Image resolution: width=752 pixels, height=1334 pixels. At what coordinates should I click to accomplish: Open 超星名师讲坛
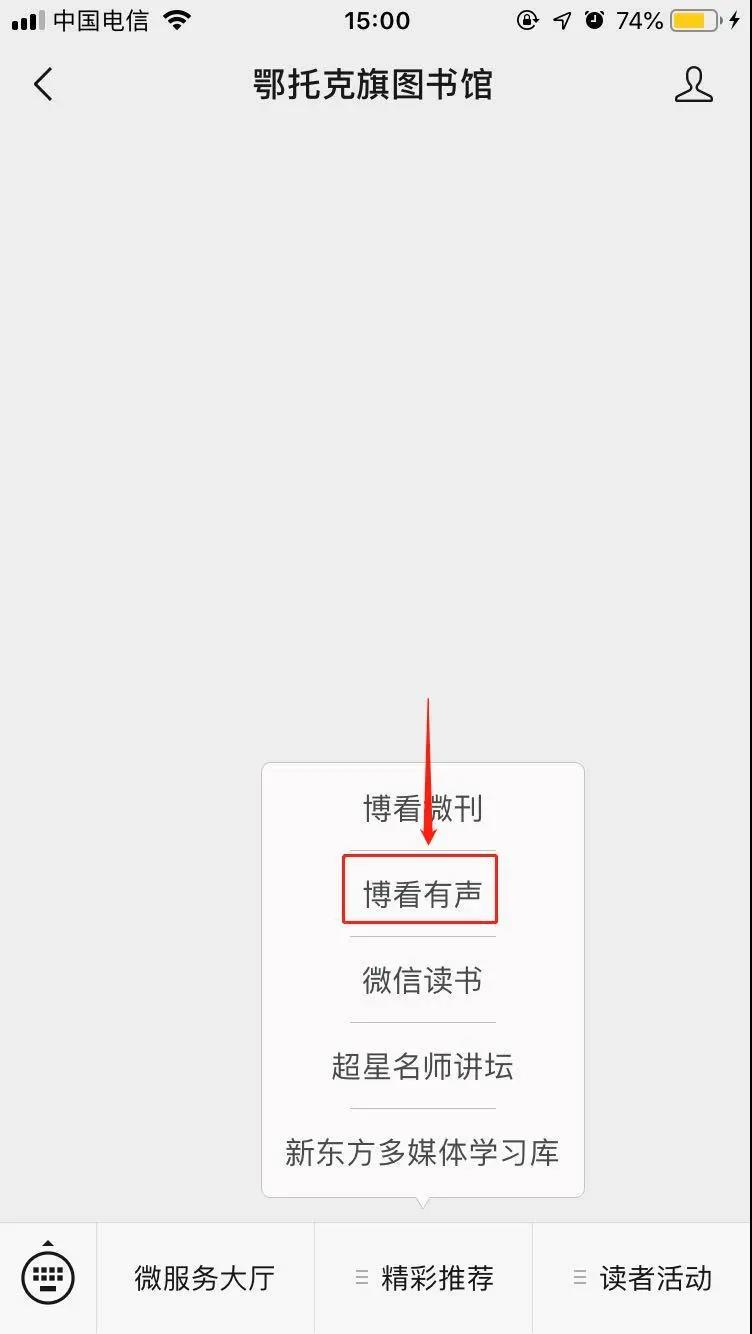422,1066
